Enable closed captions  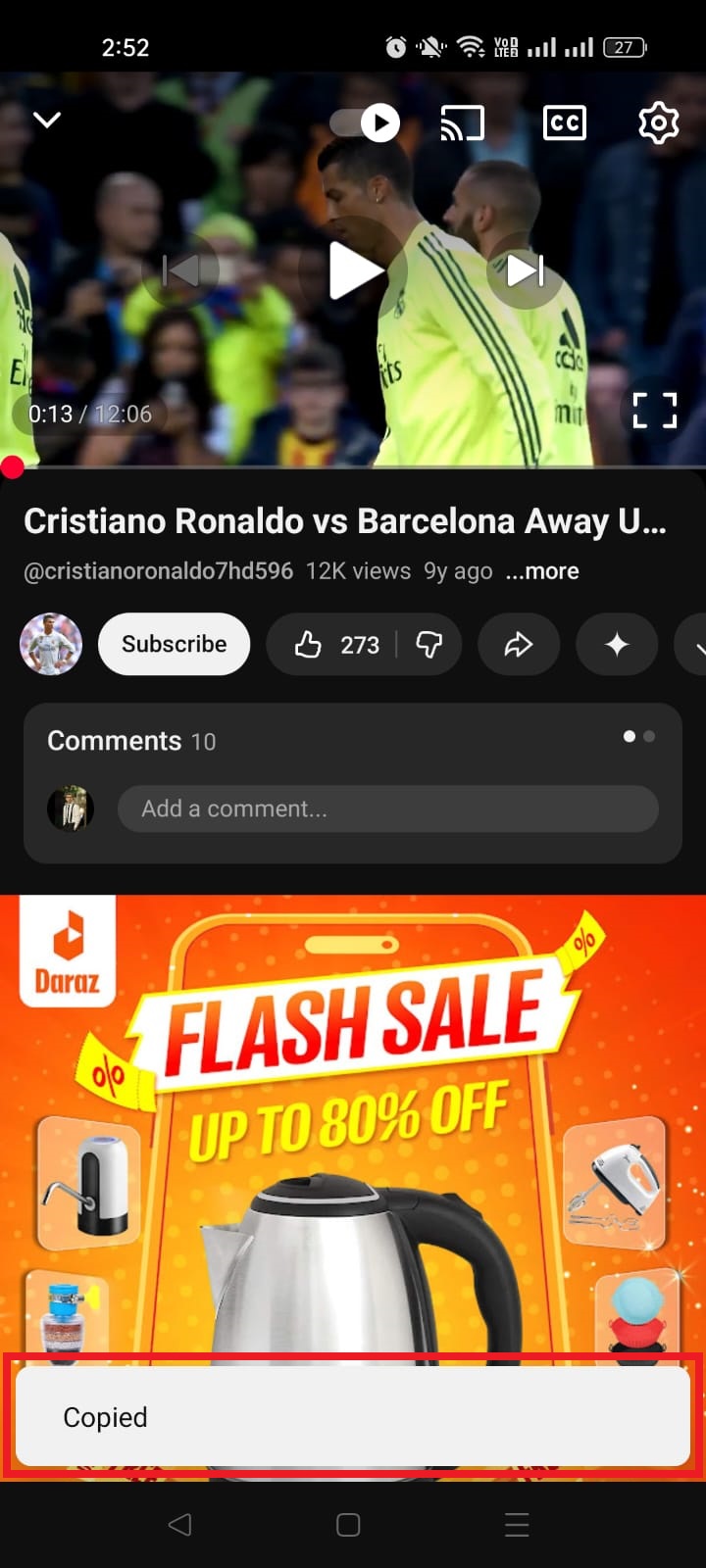coord(565,122)
